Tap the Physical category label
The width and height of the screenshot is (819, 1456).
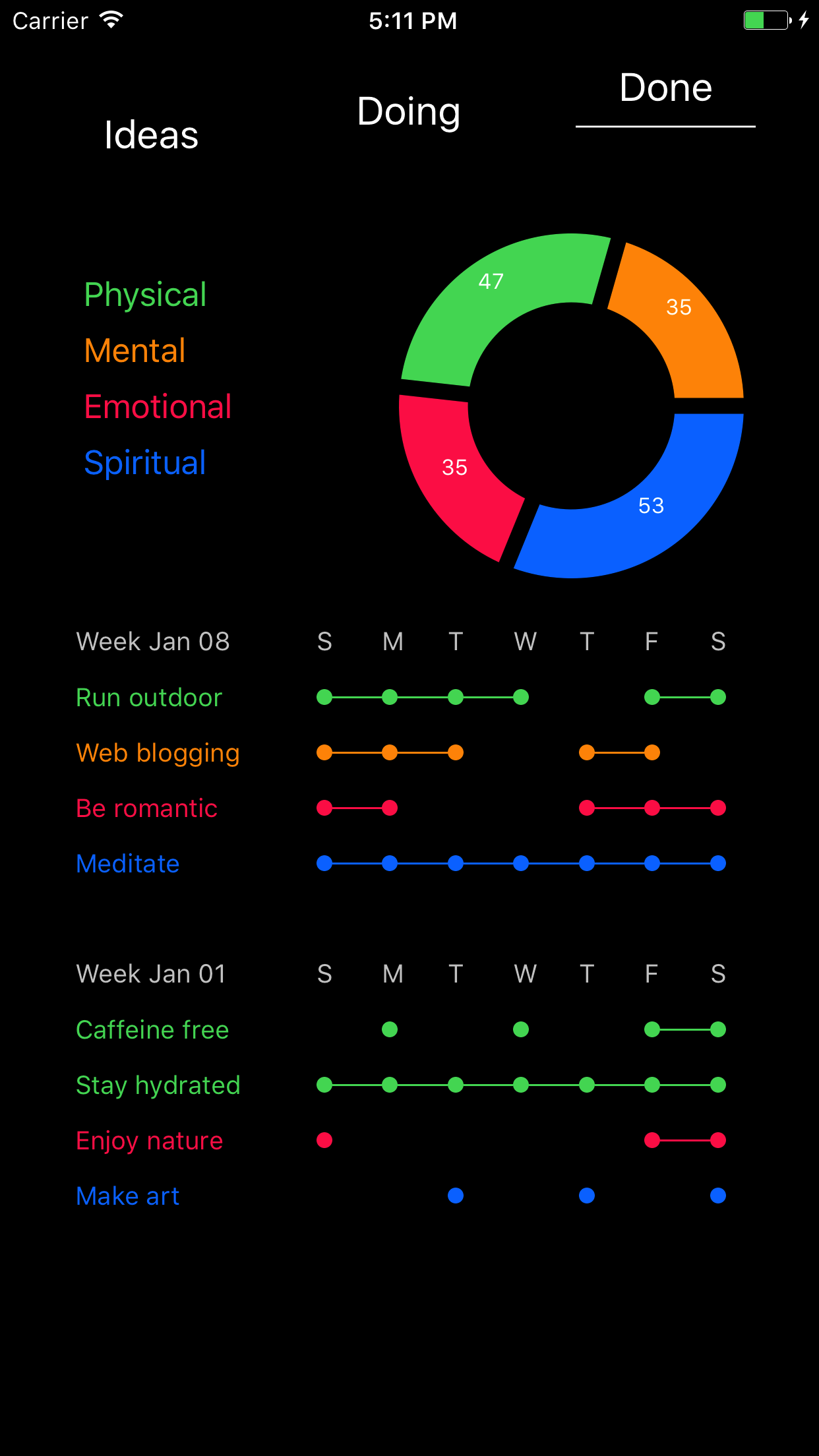click(145, 295)
